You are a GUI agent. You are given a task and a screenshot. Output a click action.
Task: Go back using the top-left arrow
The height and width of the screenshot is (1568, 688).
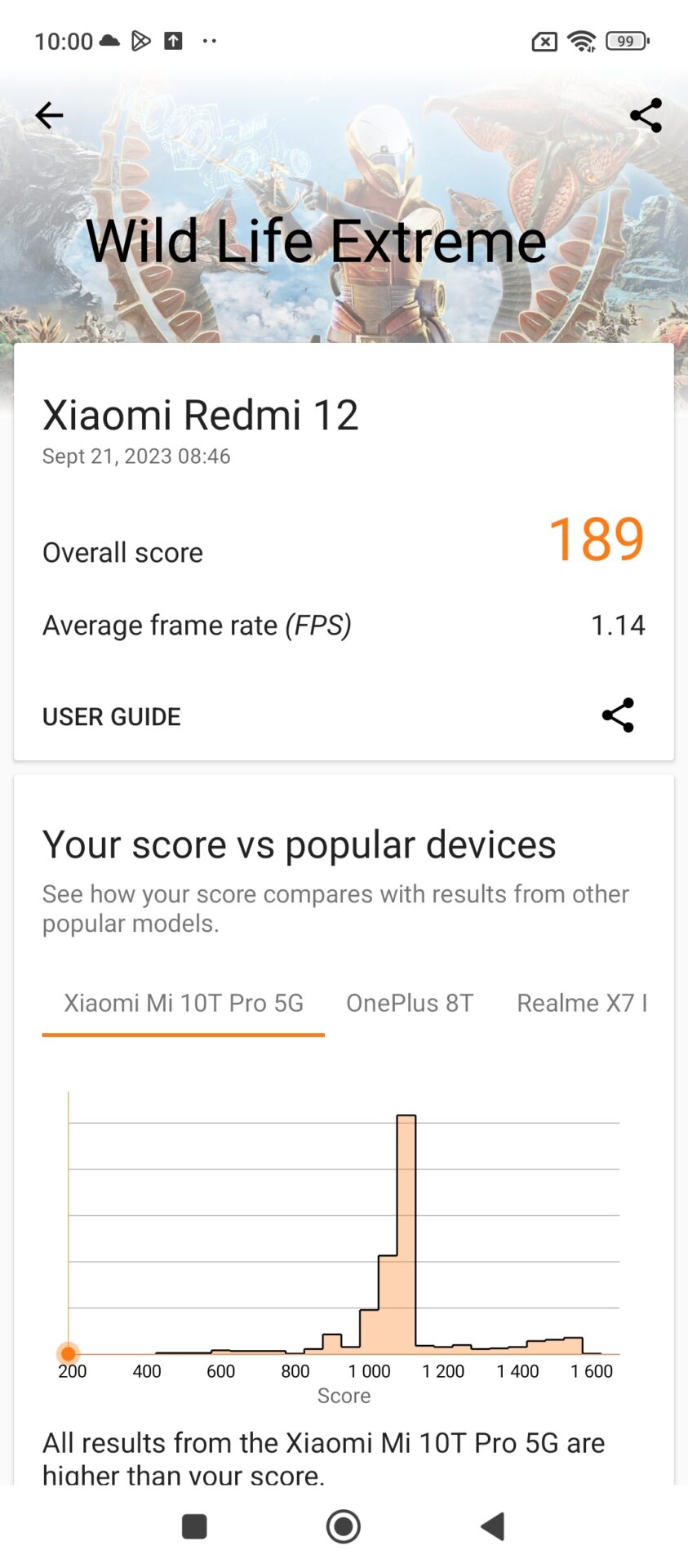(x=49, y=115)
